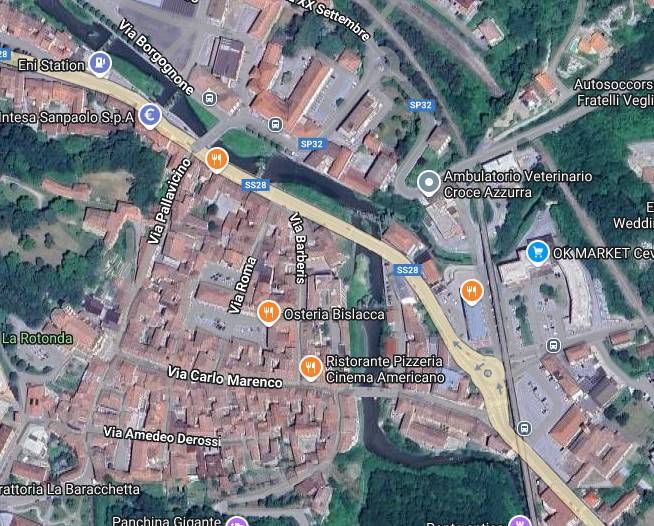Tap the restaurant pin beside Via Pallavicino
The width and height of the screenshot is (654, 526).
217,160
